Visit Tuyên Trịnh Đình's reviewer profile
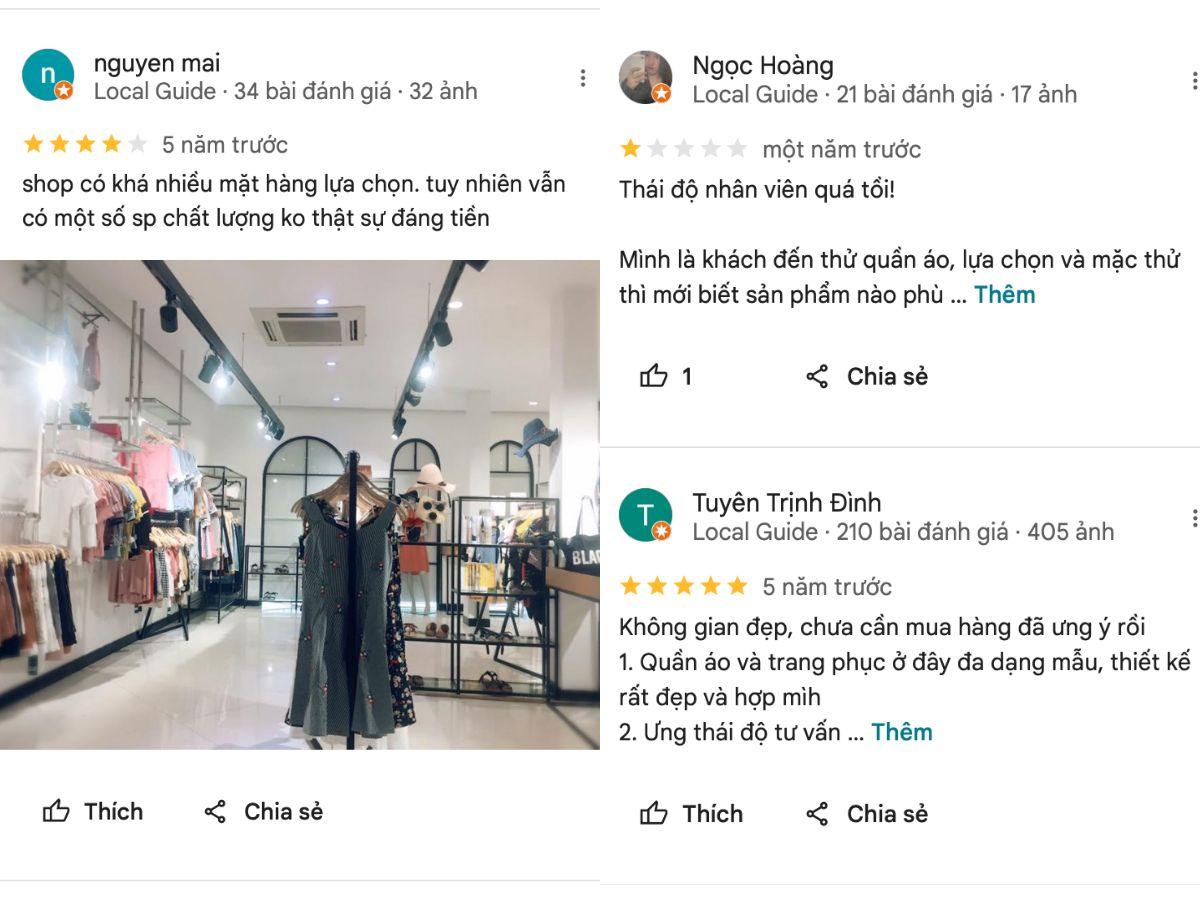 [786, 503]
